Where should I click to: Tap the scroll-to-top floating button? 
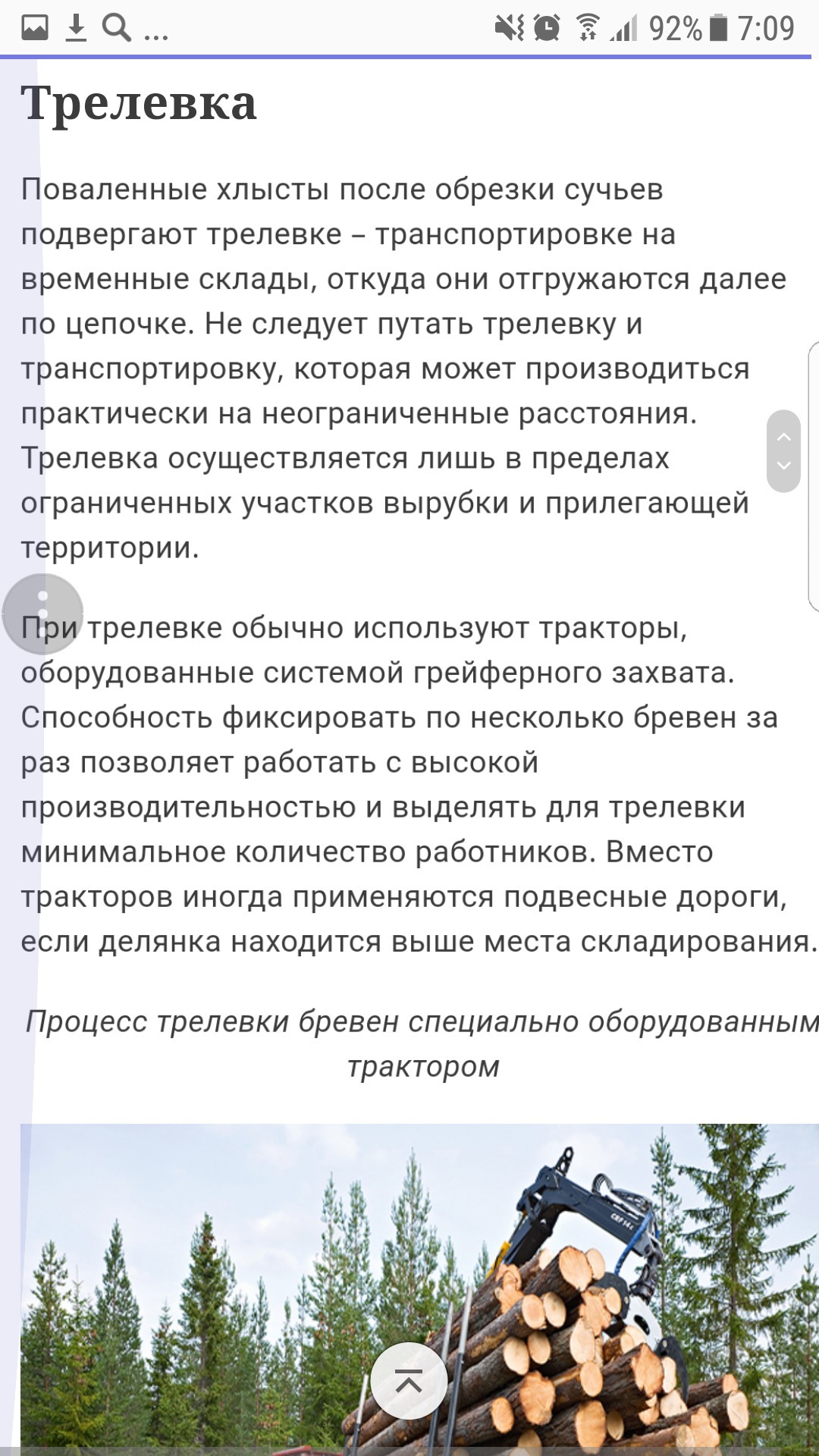pyautogui.click(x=409, y=1381)
